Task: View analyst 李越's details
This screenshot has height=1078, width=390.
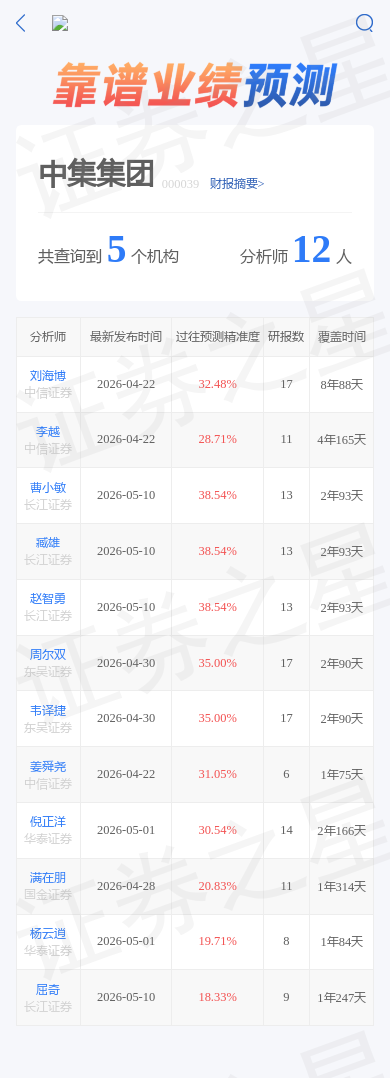Action: click(x=48, y=432)
